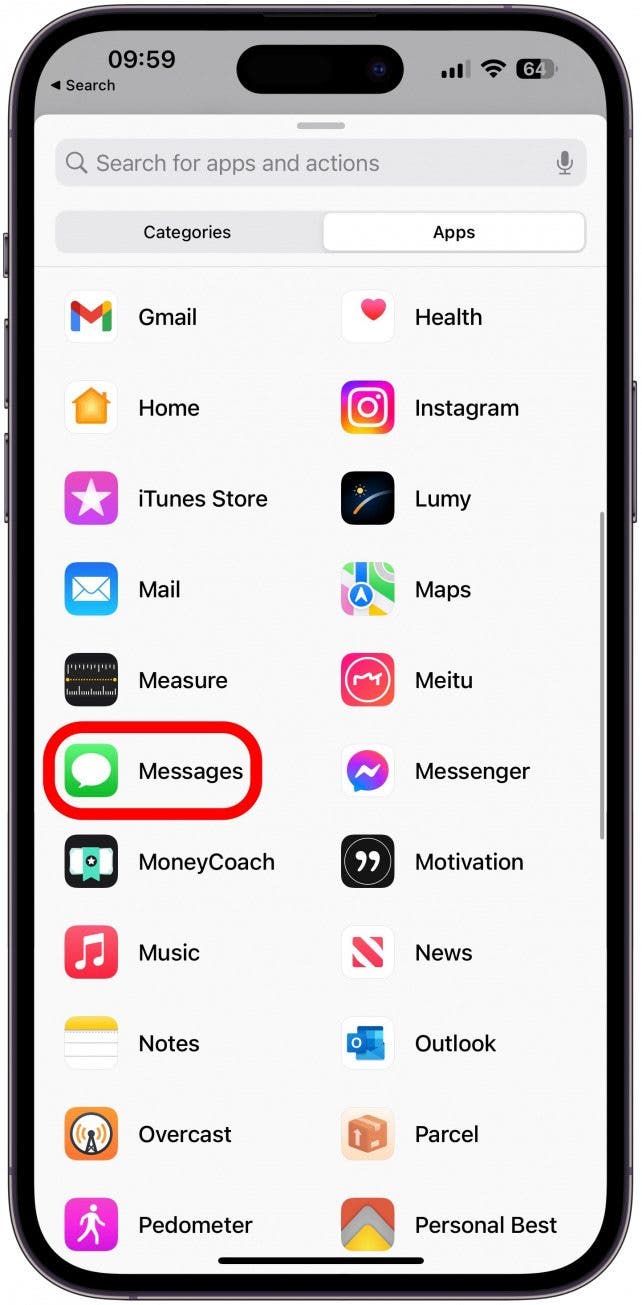Select the Mail app
The height and width of the screenshot is (1305, 642).
click(158, 590)
